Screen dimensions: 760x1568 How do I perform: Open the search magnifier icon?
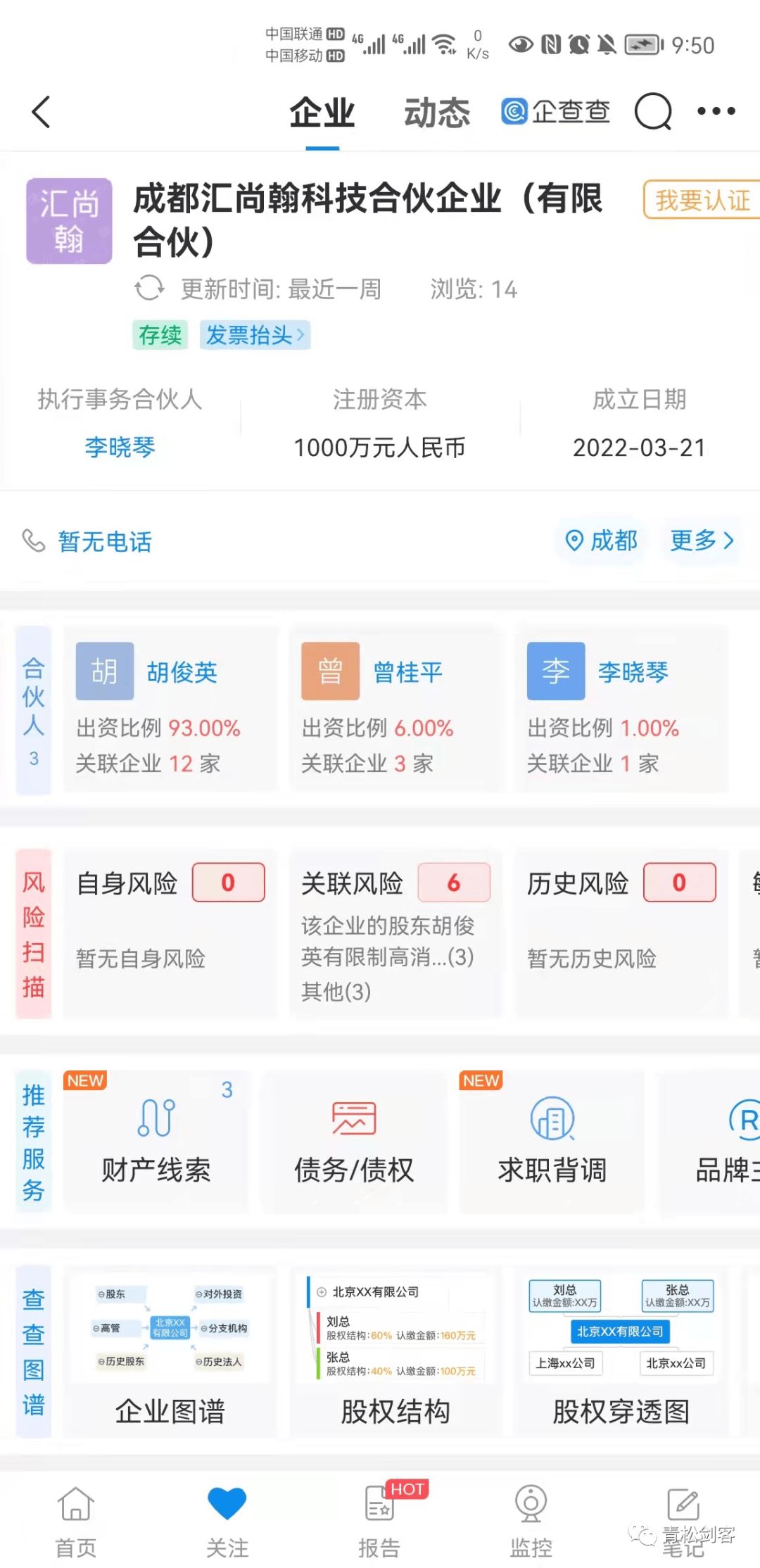pyautogui.click(x=653, y=111)
